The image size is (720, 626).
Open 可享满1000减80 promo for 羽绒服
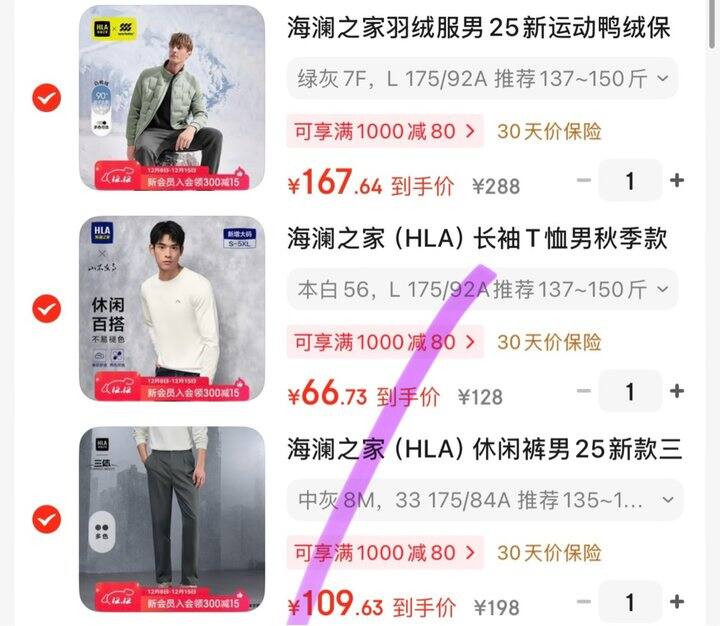tap(384, 131)
